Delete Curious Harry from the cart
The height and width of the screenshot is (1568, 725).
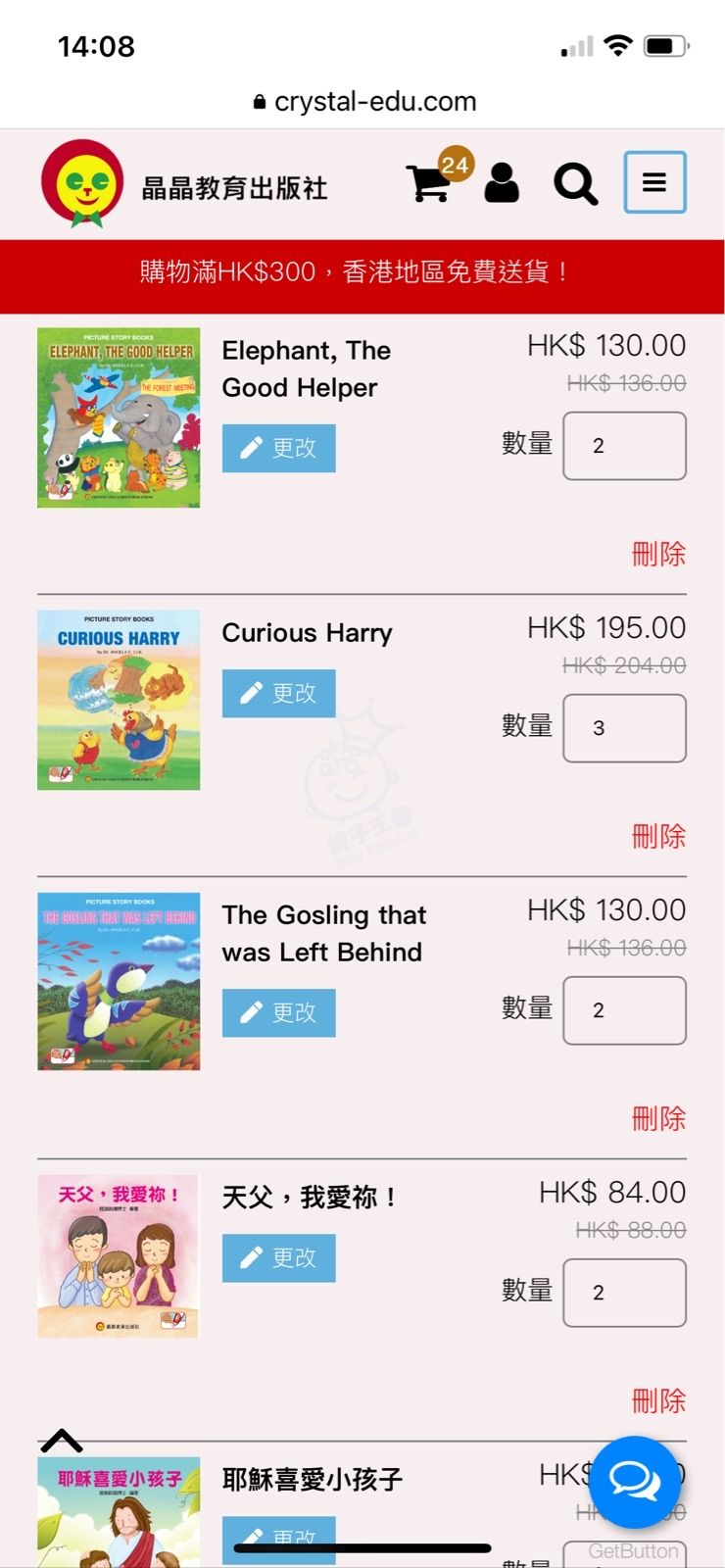tap(658, 837)
